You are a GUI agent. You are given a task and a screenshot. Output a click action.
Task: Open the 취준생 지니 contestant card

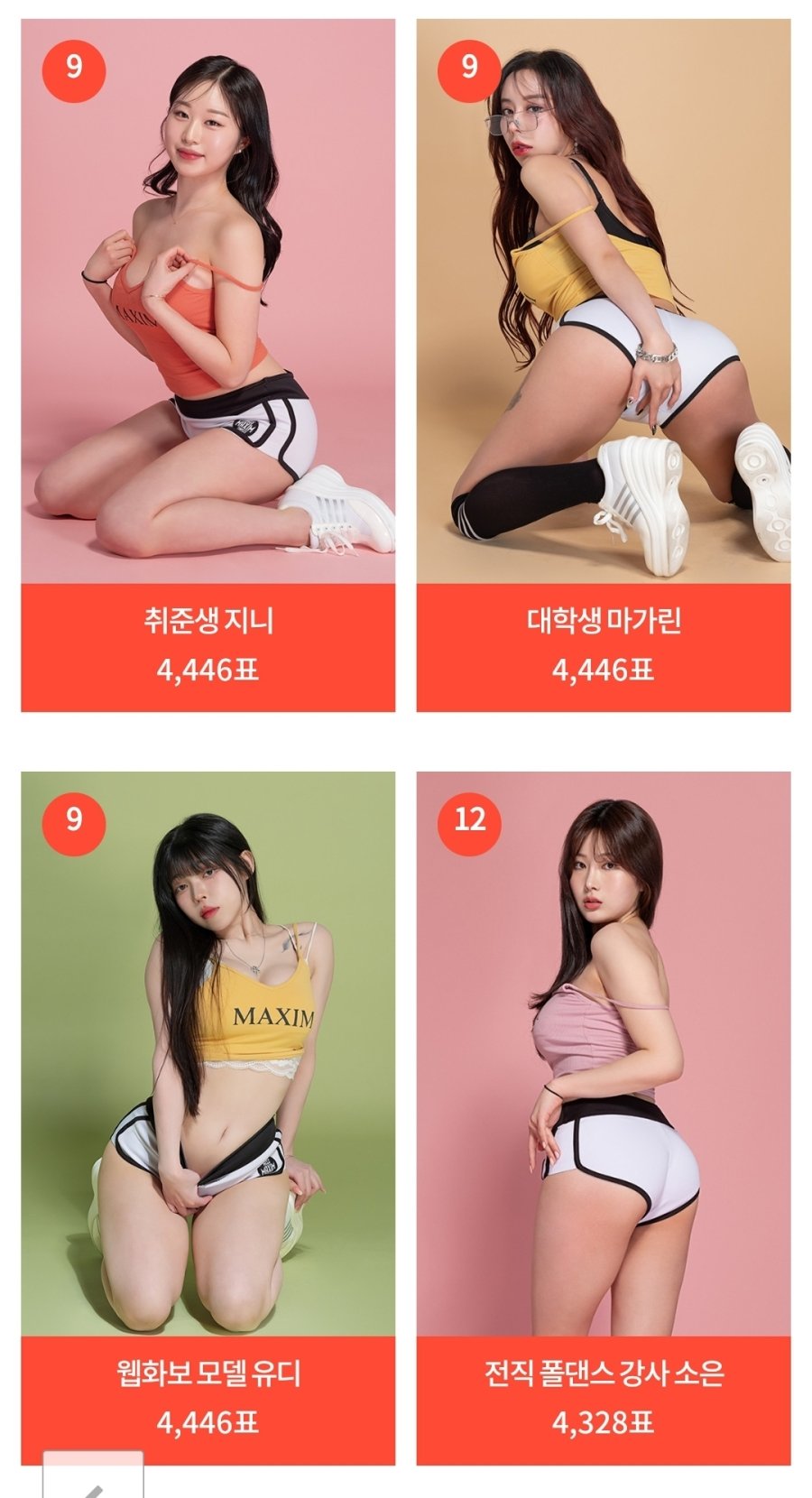(x=208, y=365)
